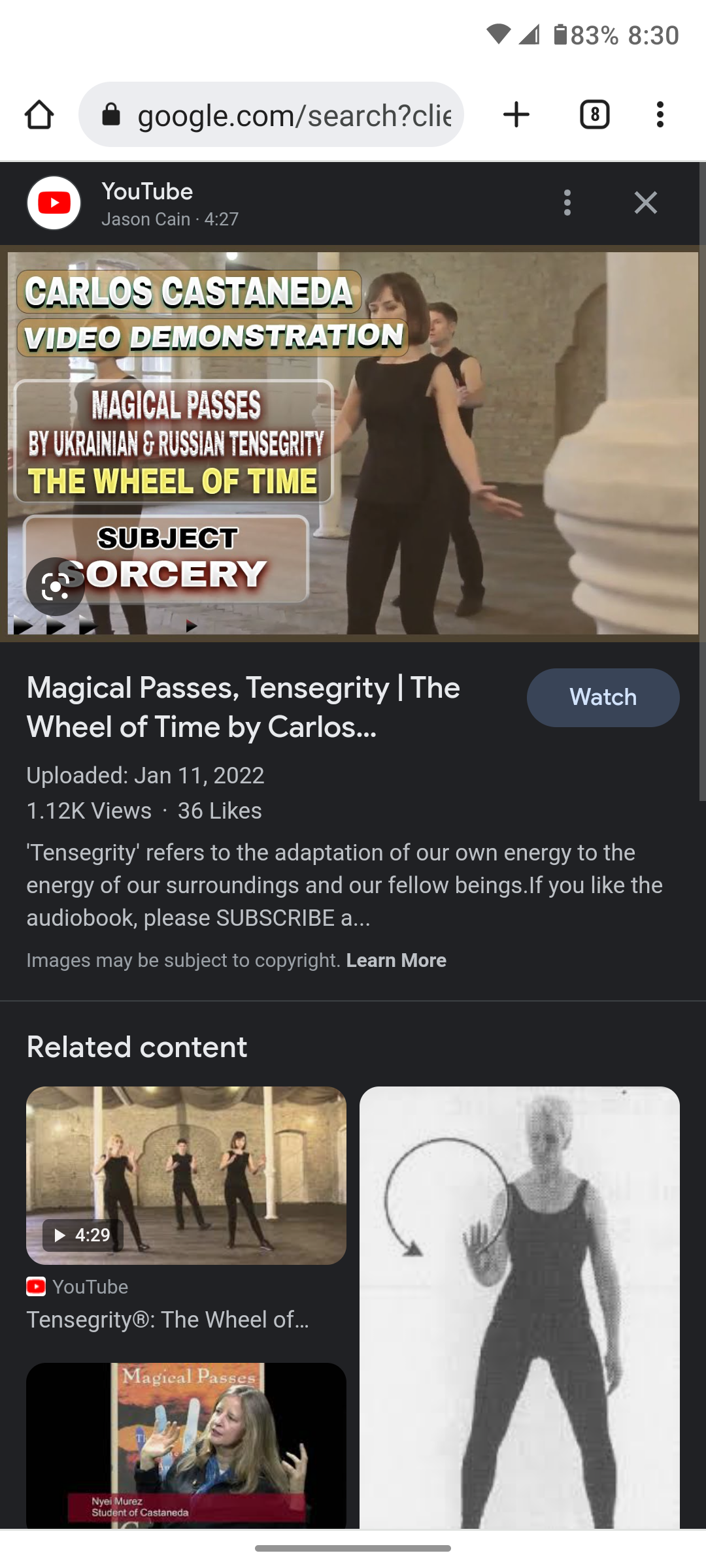The image size is (706, 1568).
Task: Open the browser overflow menu
Action: [x=660, y=115]
